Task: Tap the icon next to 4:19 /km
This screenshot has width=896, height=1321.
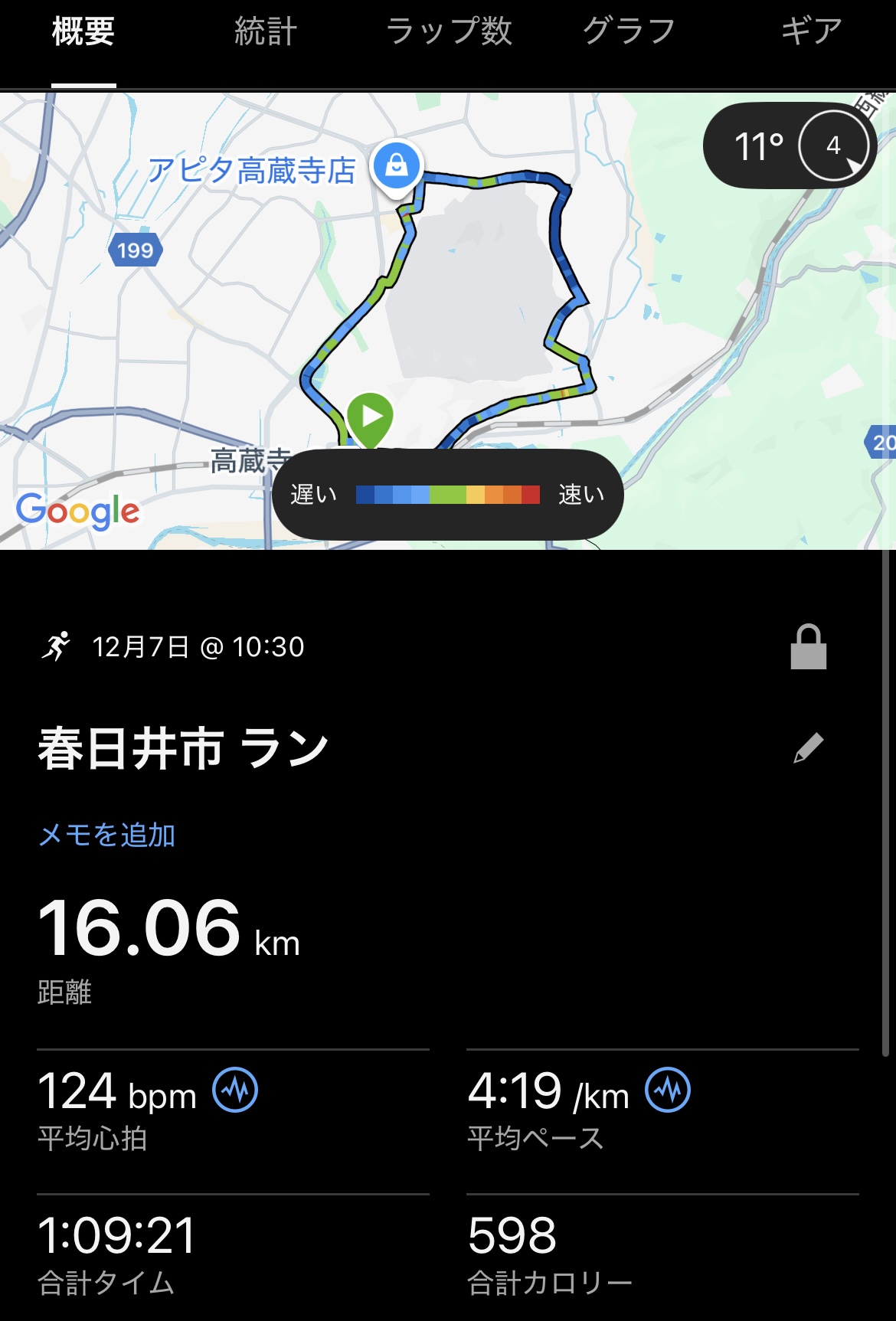Action: tap(668, 1090)
